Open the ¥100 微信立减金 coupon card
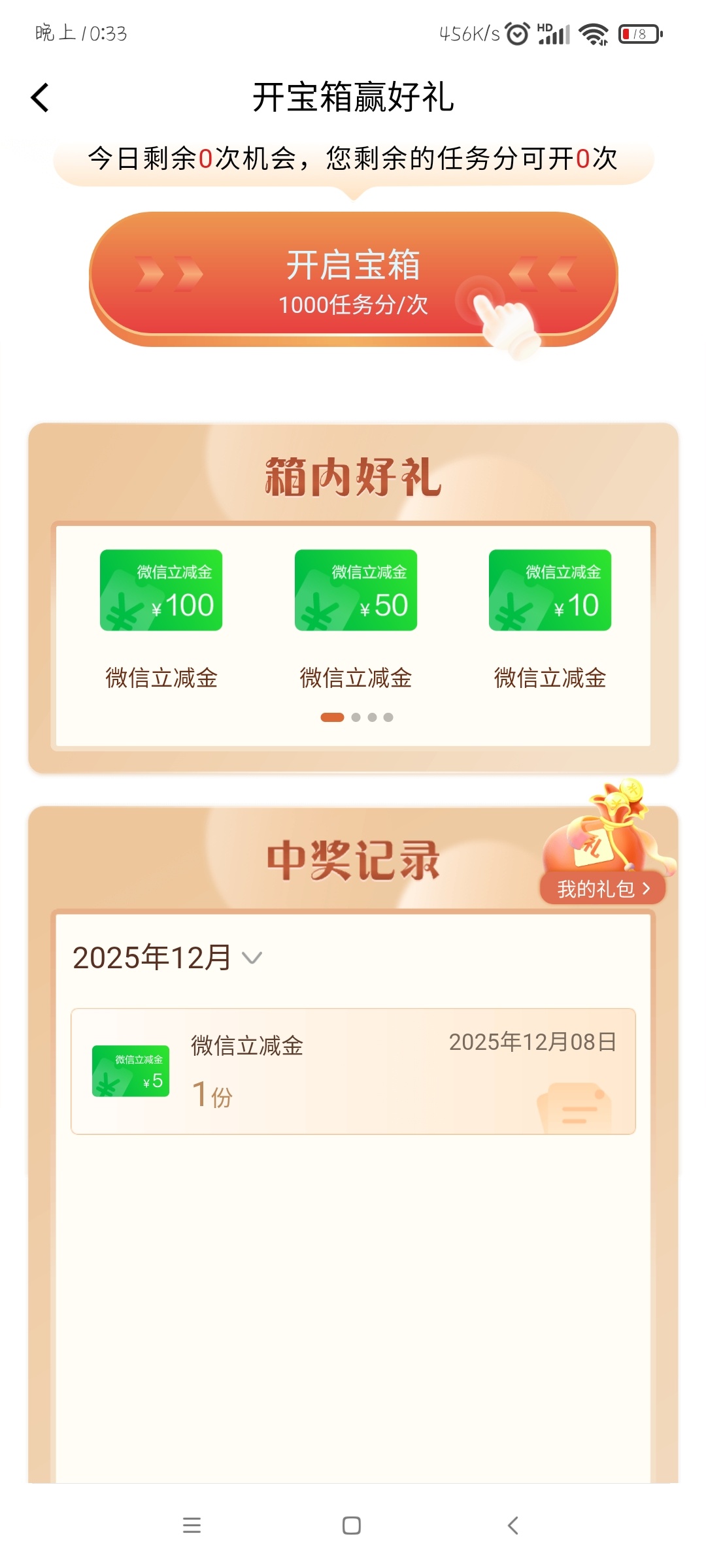706x1568 pixels. 161,590
